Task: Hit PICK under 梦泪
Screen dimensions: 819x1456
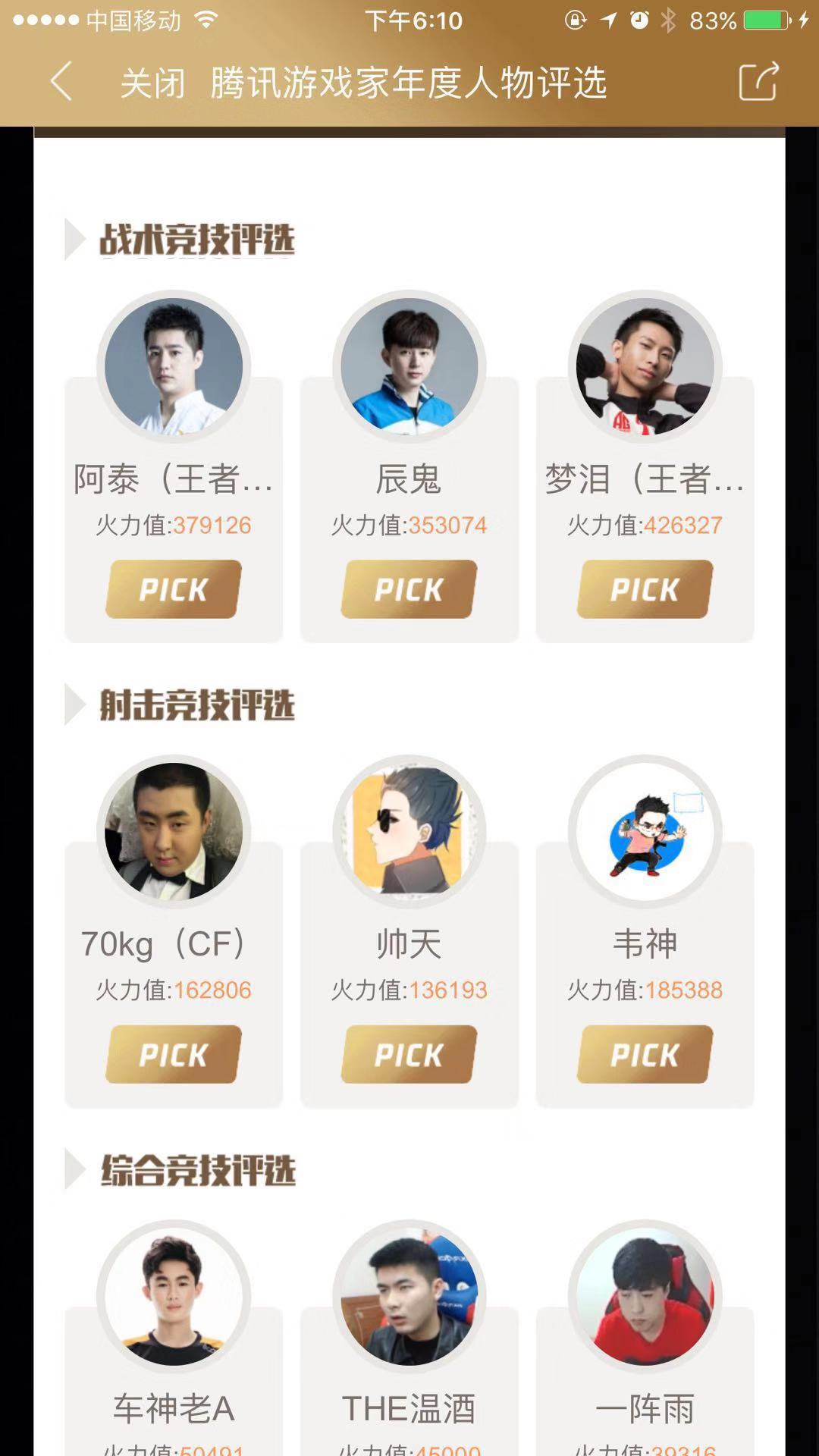Action: [x=645, y=589]
